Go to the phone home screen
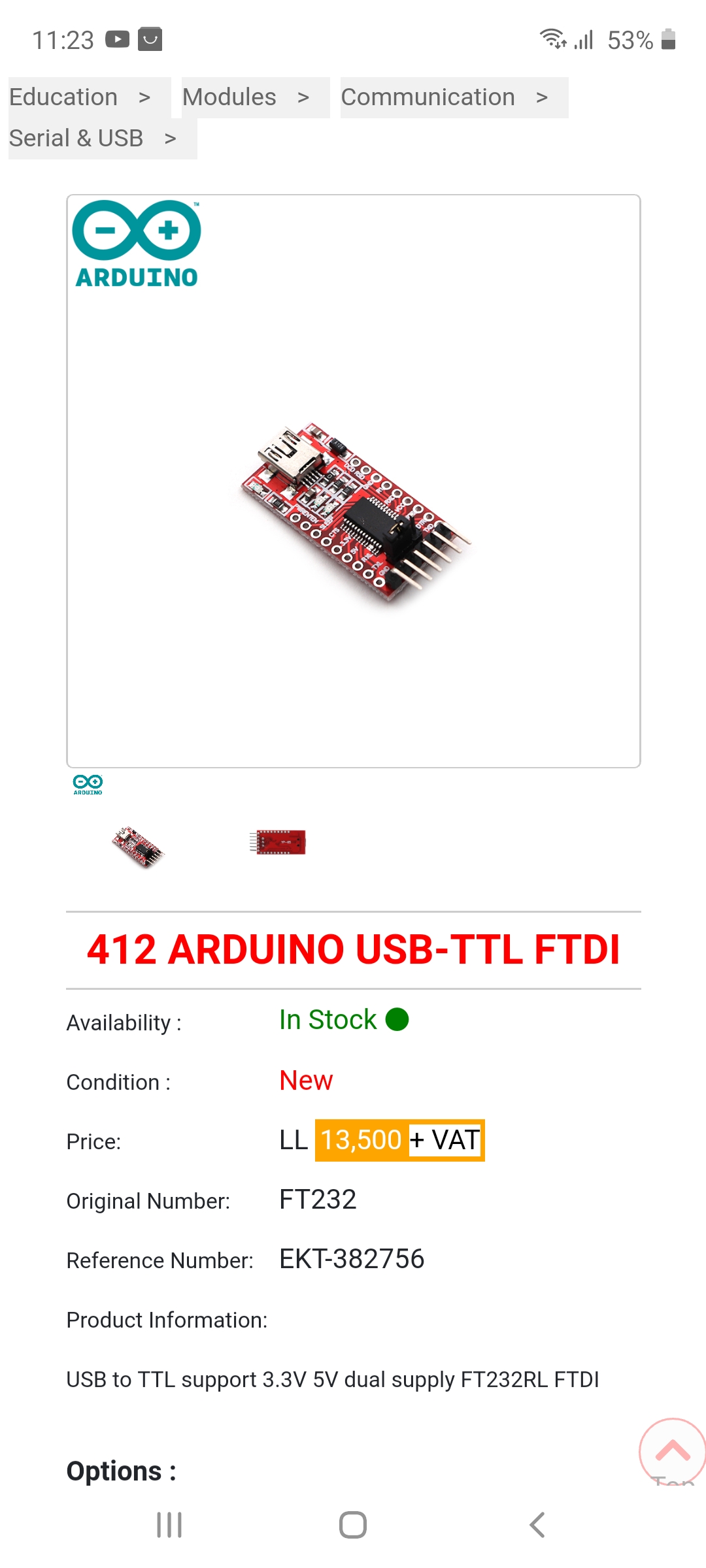706x1568 pixels. point(353,1525)
